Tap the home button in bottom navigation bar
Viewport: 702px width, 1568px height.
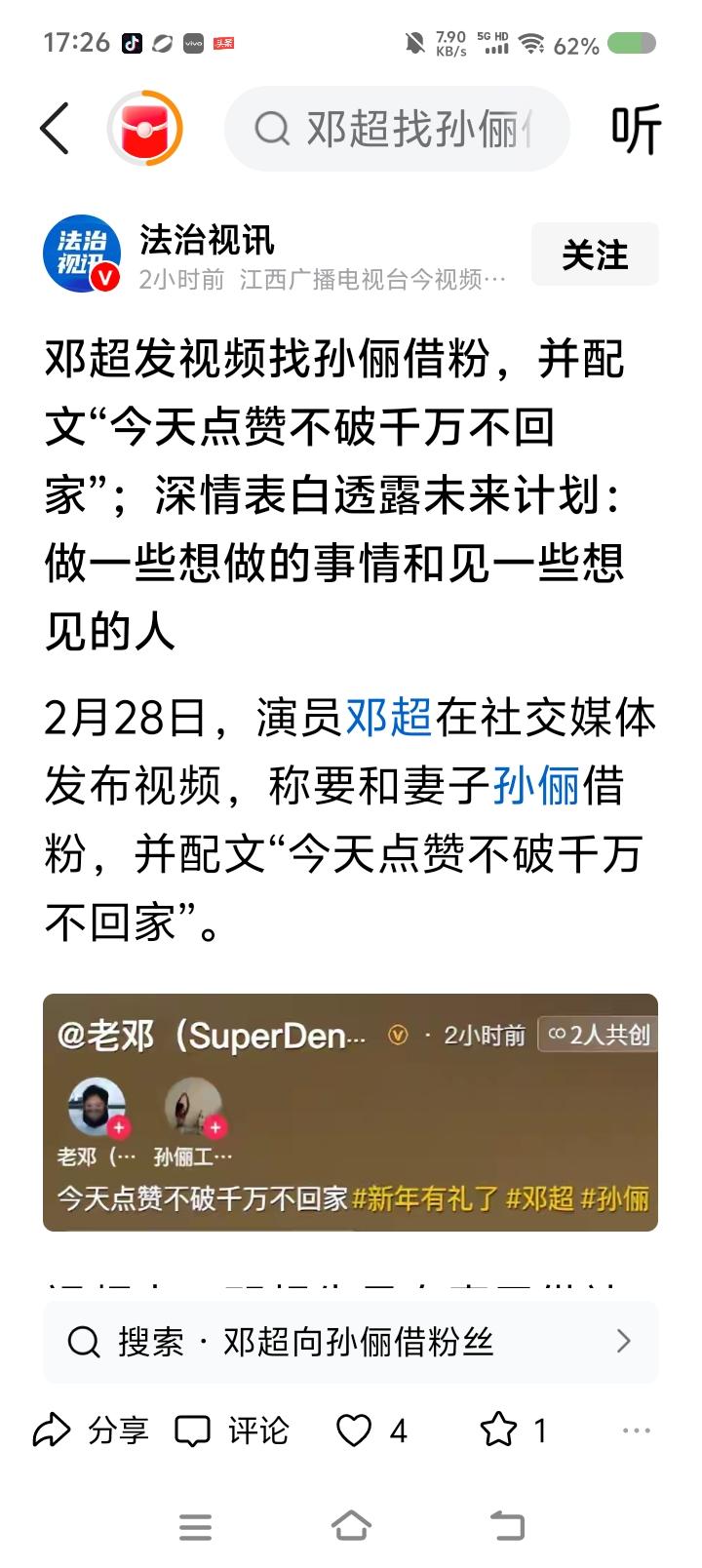(351, 1527)
